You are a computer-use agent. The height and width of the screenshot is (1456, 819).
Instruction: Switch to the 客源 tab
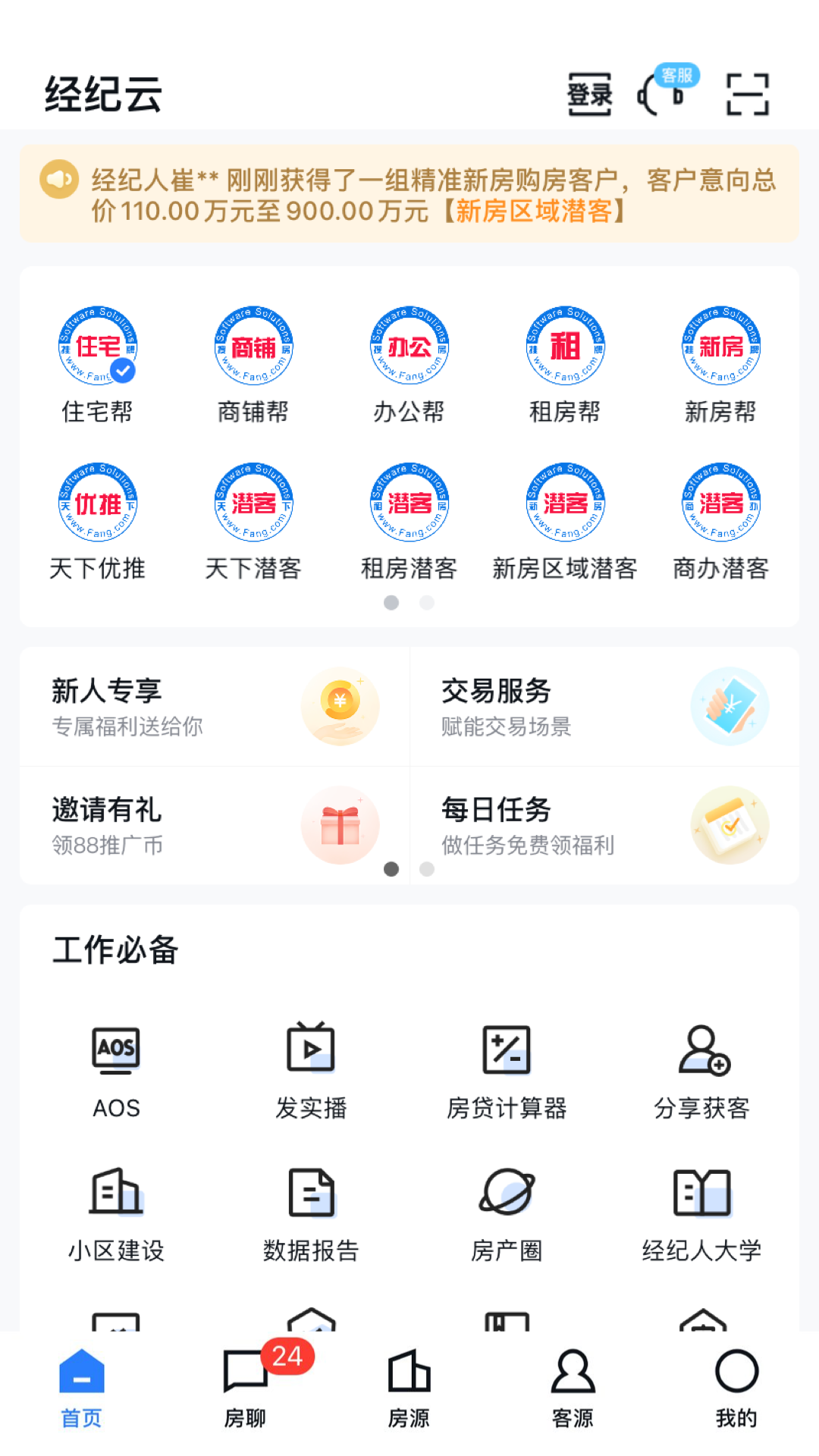[573, 1388]
